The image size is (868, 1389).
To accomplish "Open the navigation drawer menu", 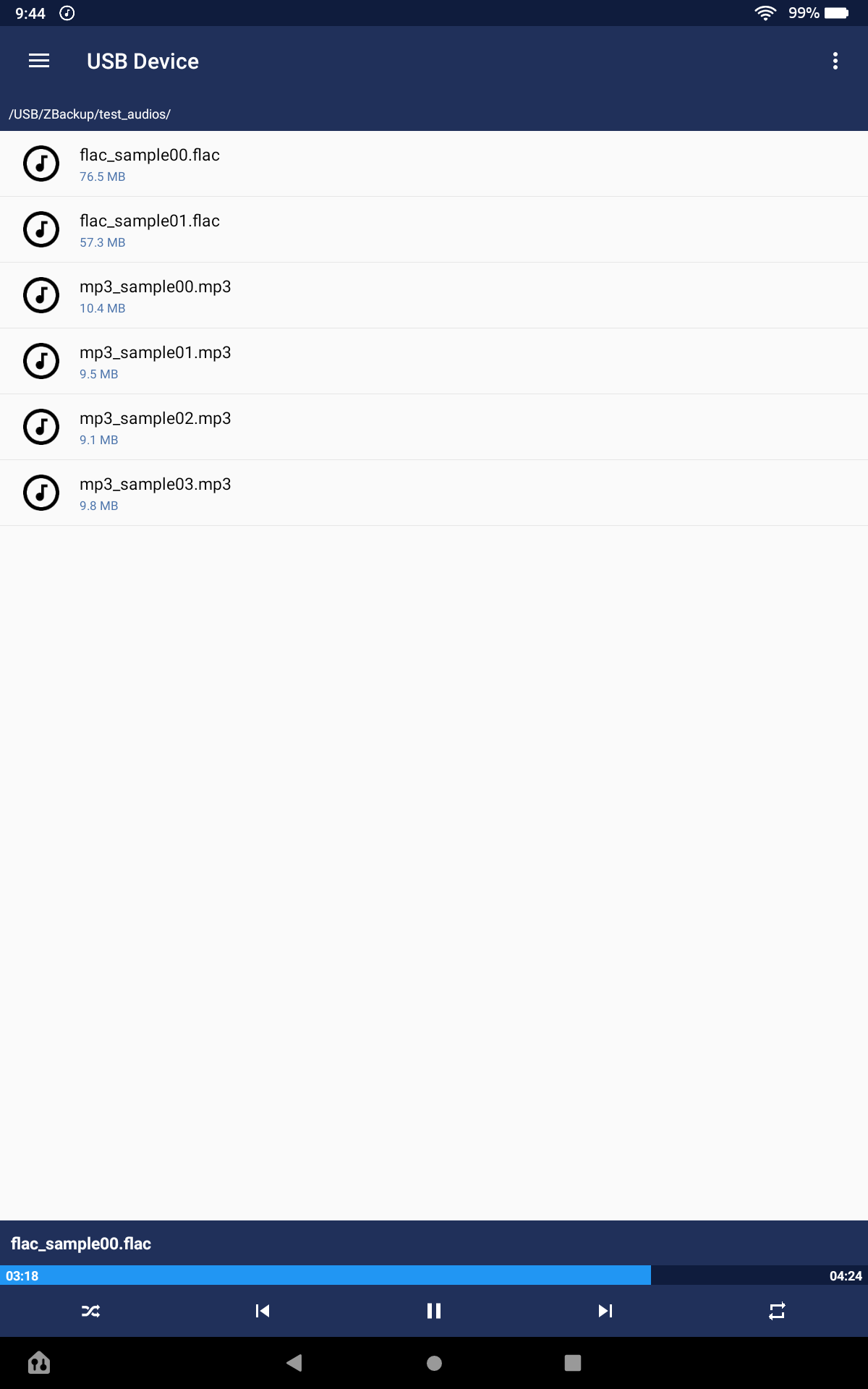I will (38, 61).
